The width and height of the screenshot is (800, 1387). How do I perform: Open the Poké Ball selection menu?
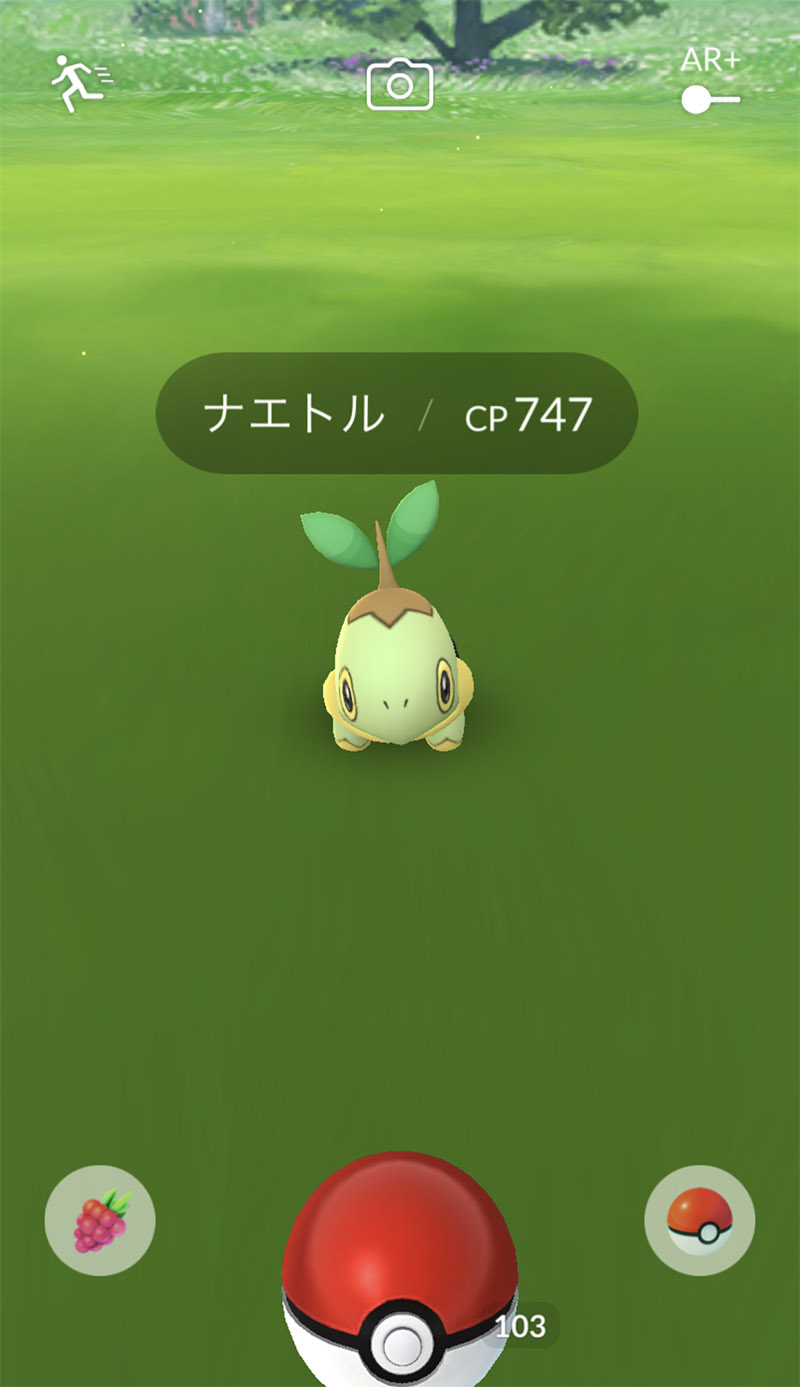(699, 1220)
